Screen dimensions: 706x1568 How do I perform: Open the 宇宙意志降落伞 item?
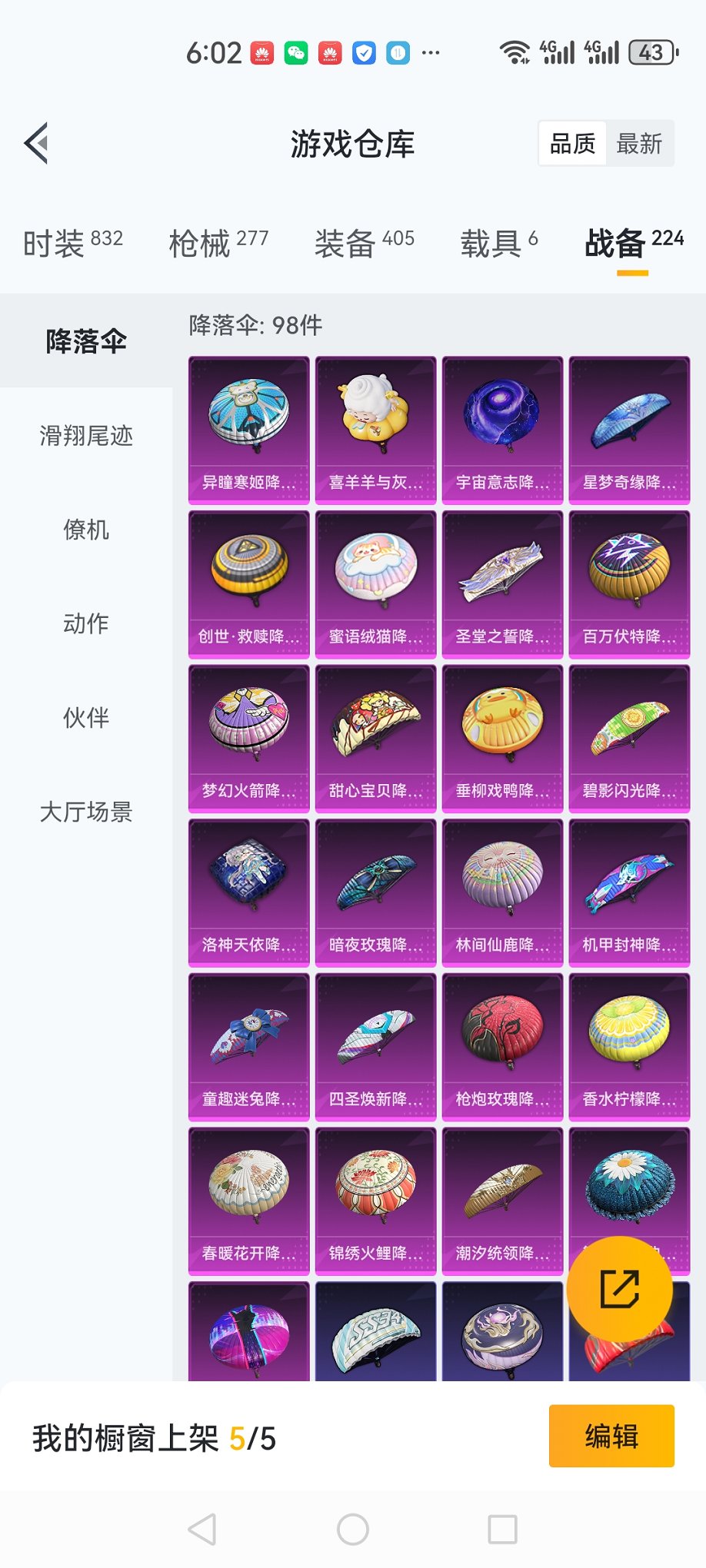point(502,429)
